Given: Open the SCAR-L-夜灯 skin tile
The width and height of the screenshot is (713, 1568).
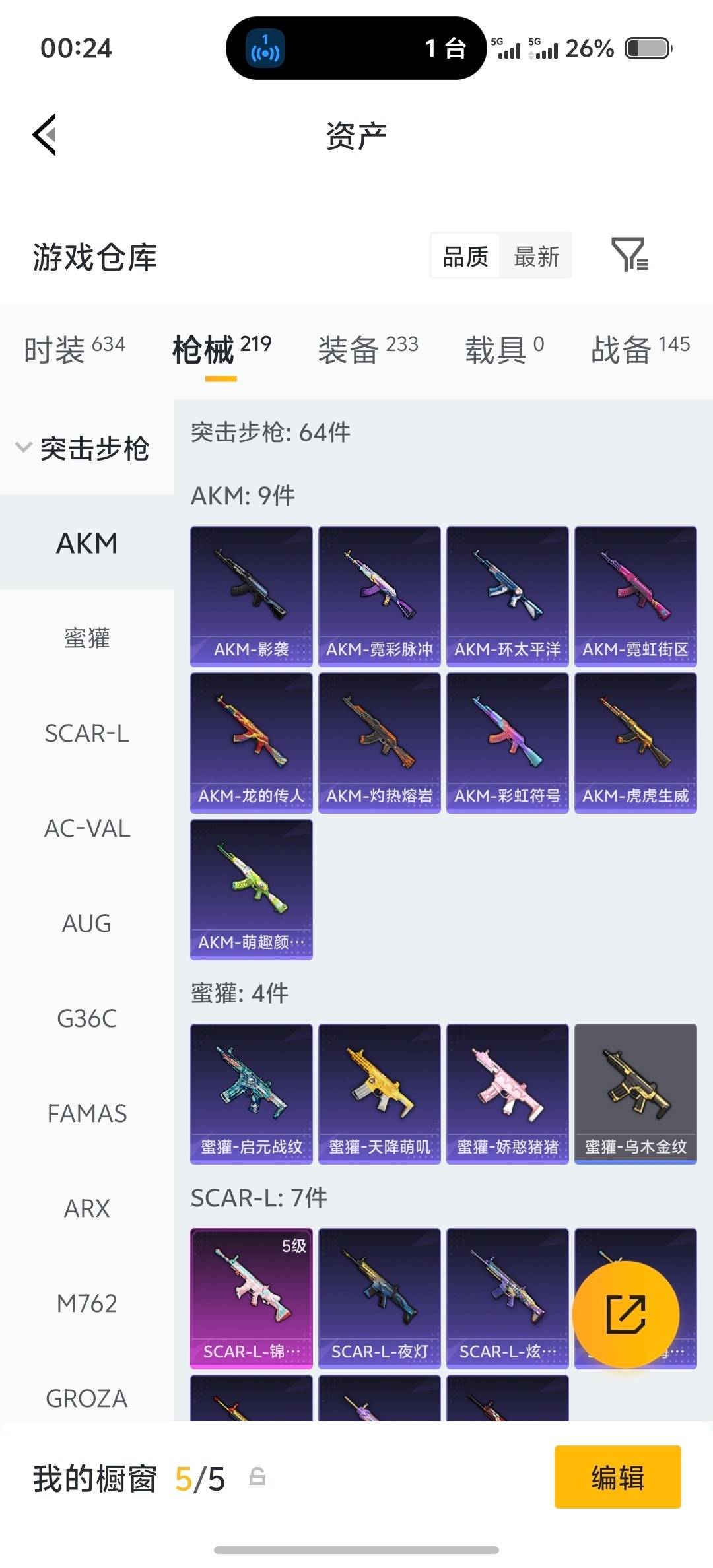Looking at the screenshot, I should (x=379, y=1298).
